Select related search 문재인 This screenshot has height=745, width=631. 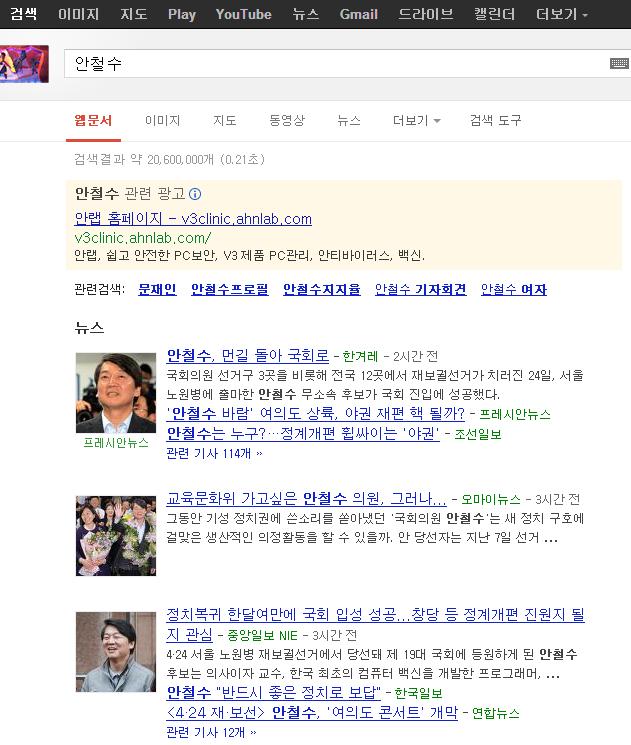click(157, 289)
